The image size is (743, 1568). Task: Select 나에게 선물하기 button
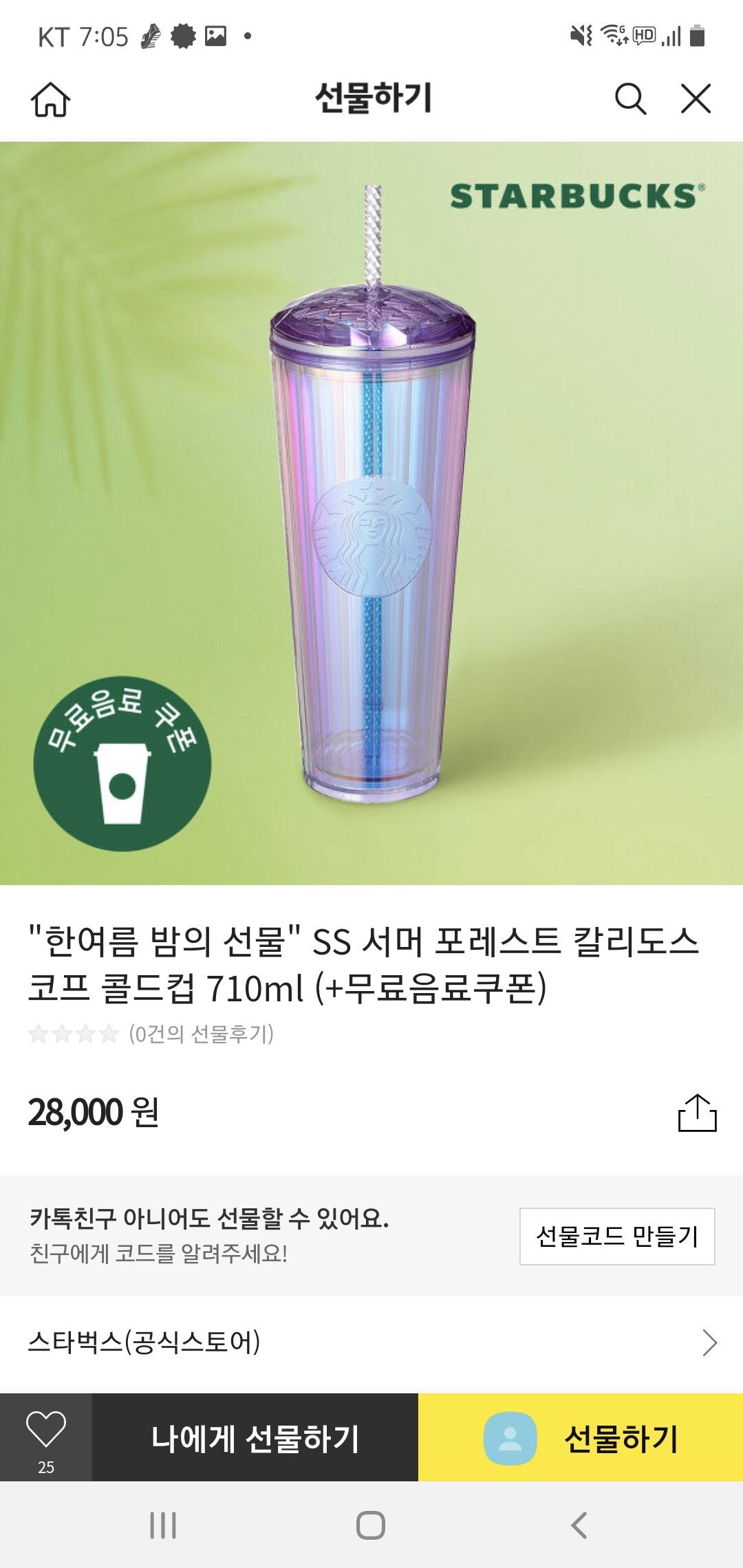coord(255,1438)
